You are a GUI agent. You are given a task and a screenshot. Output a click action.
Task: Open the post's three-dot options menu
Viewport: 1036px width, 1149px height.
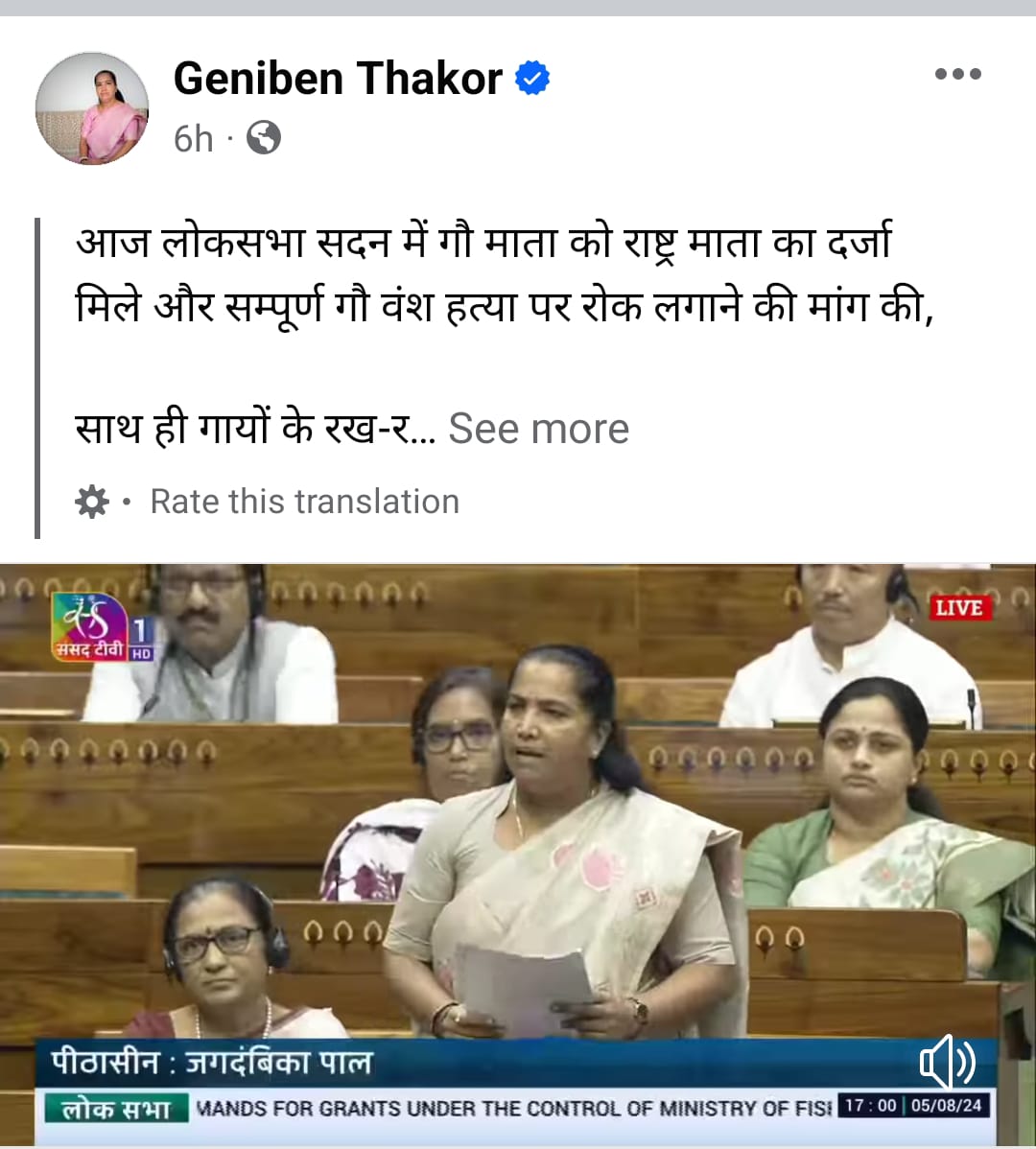coord(957,75)
